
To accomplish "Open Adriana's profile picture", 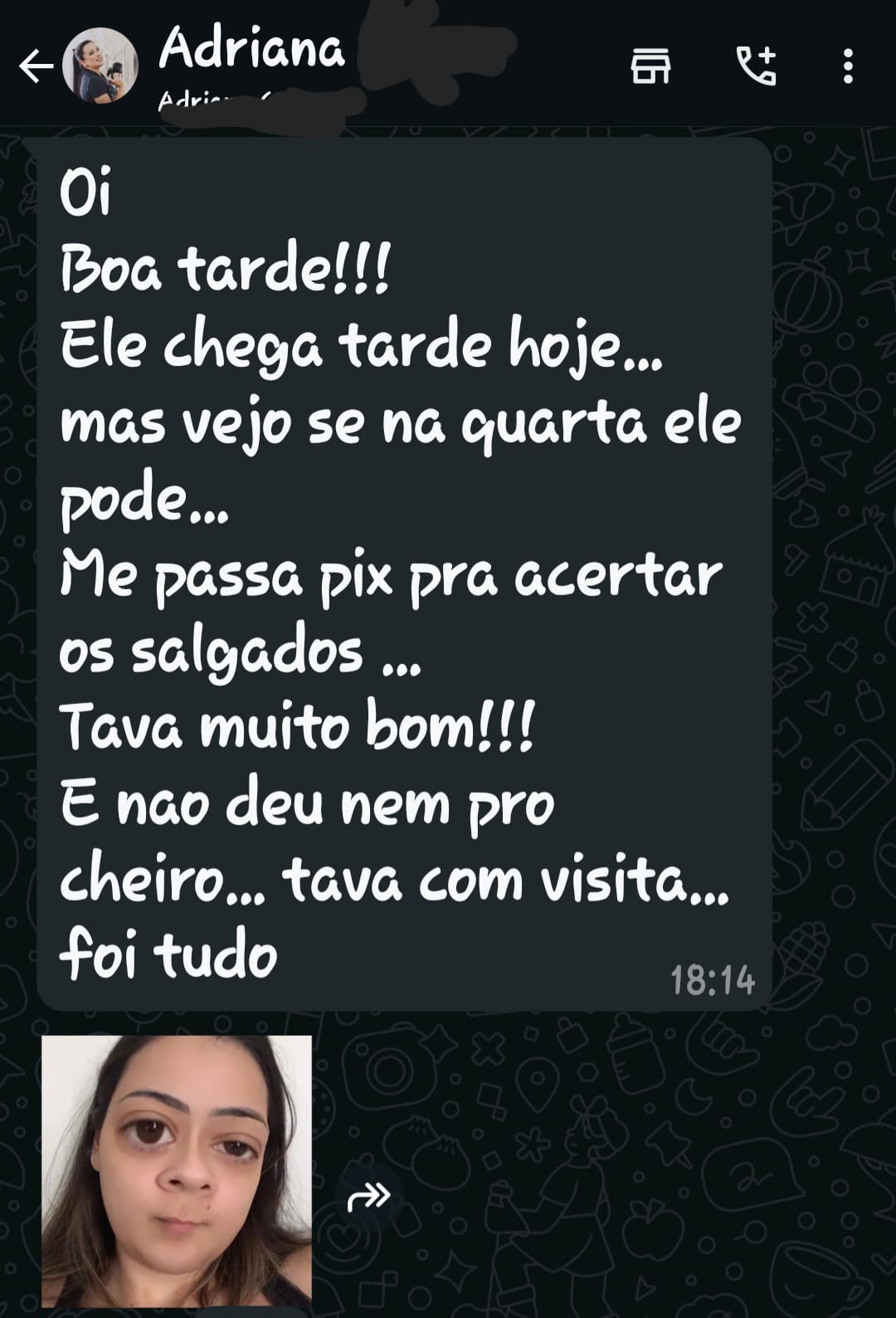I will coord(100,66).
